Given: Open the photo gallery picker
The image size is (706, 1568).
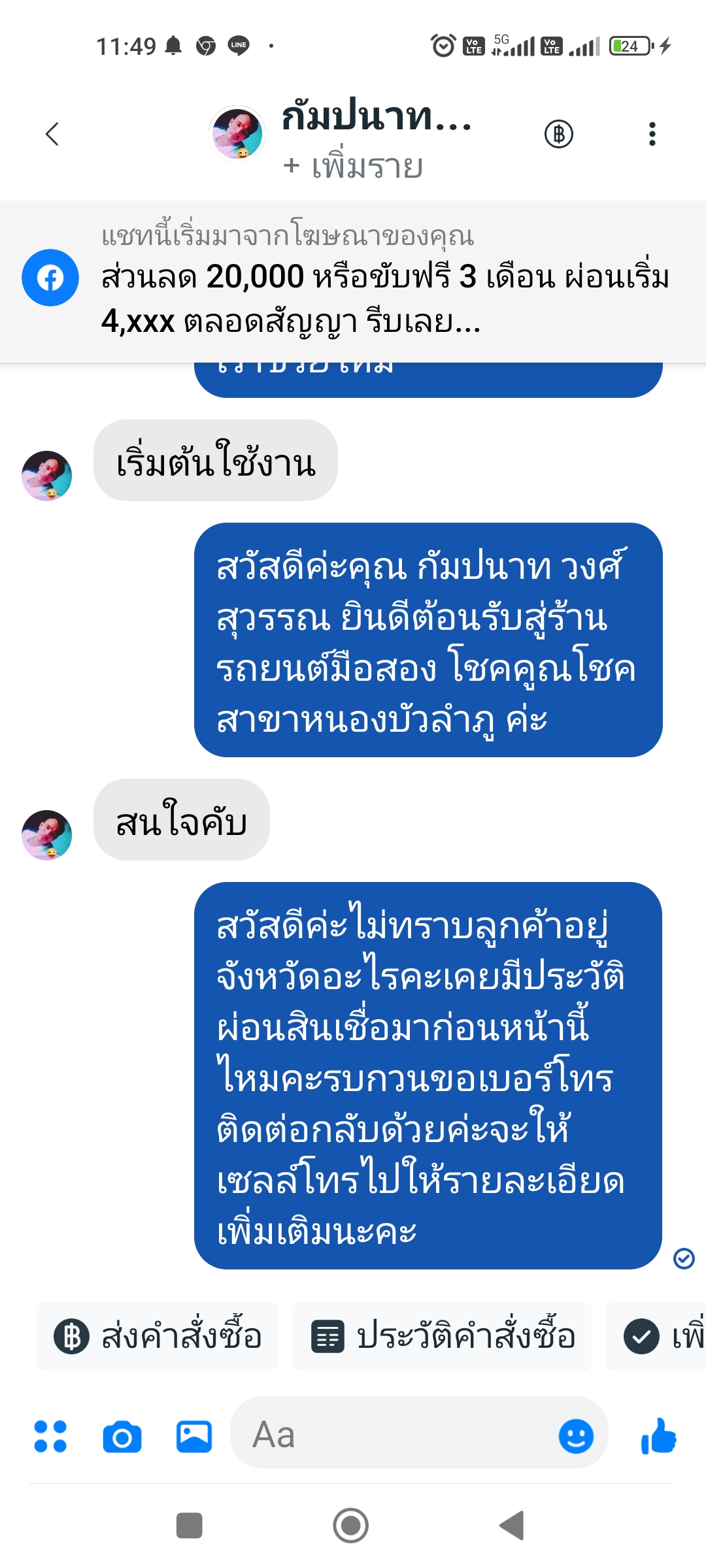Looking at the screenshot, I should pyautogui.click(x=193, y=1437).
